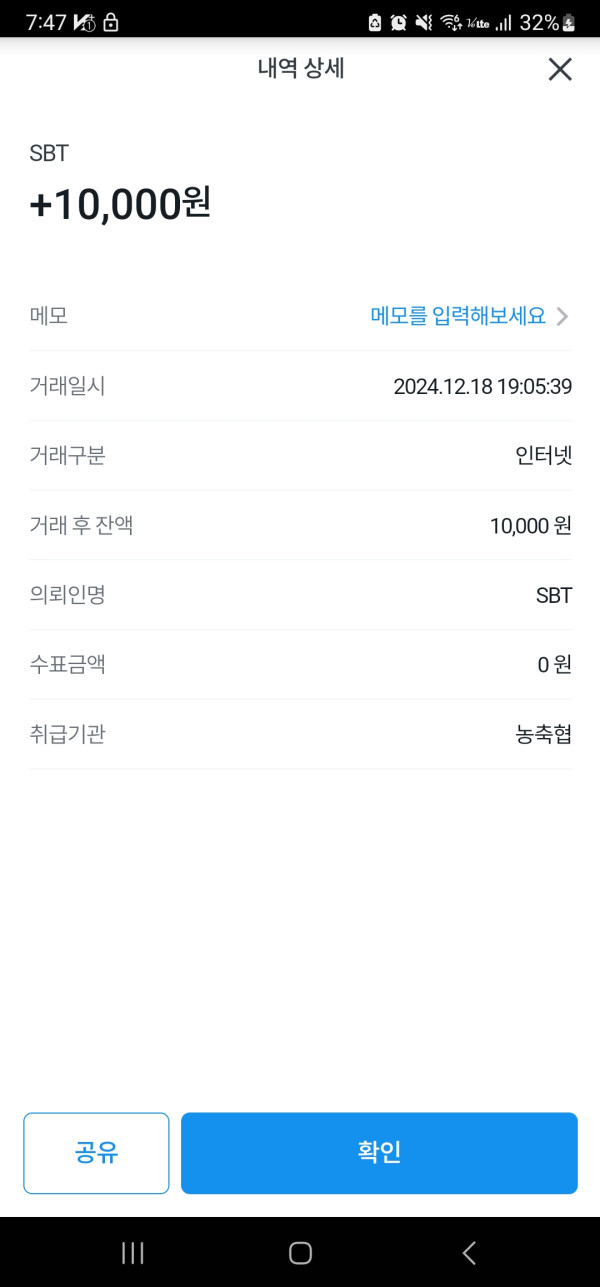Confirm with the 확인 button

(x=379, y=1152)
